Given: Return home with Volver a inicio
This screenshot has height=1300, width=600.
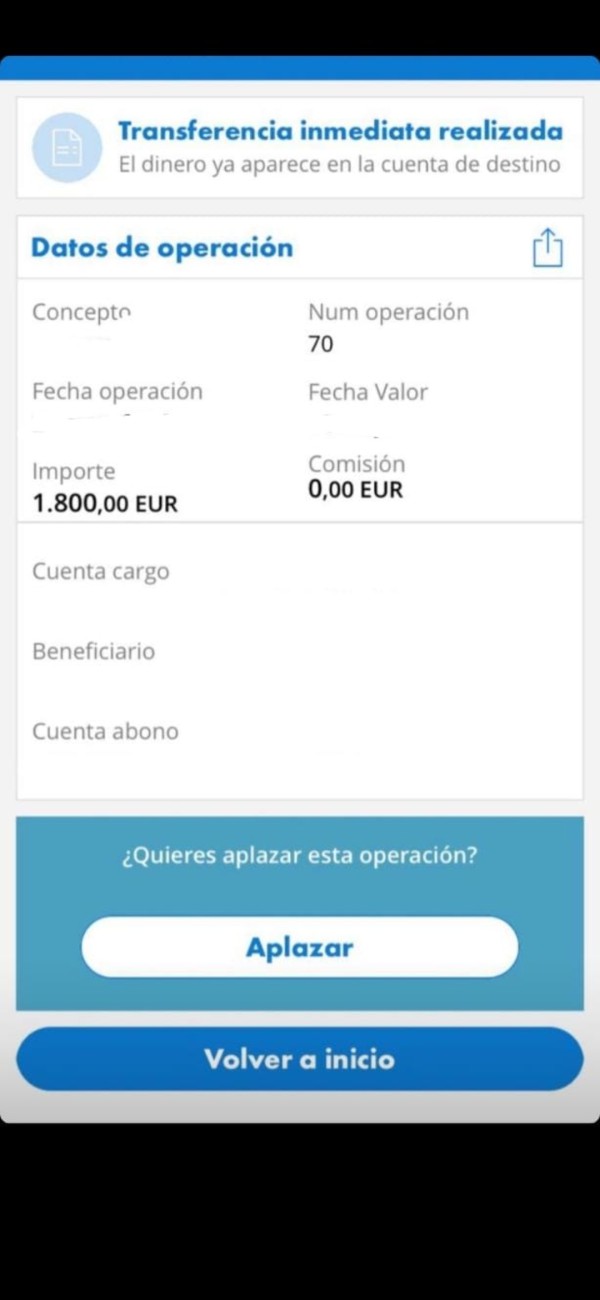Looking at the screenshot, I should coord(299,1058).
